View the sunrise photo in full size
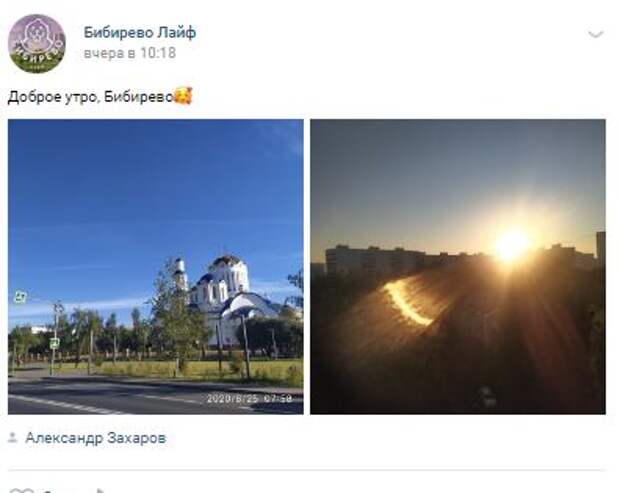Viewport: 620px width, 493px height. pos(457,266)
